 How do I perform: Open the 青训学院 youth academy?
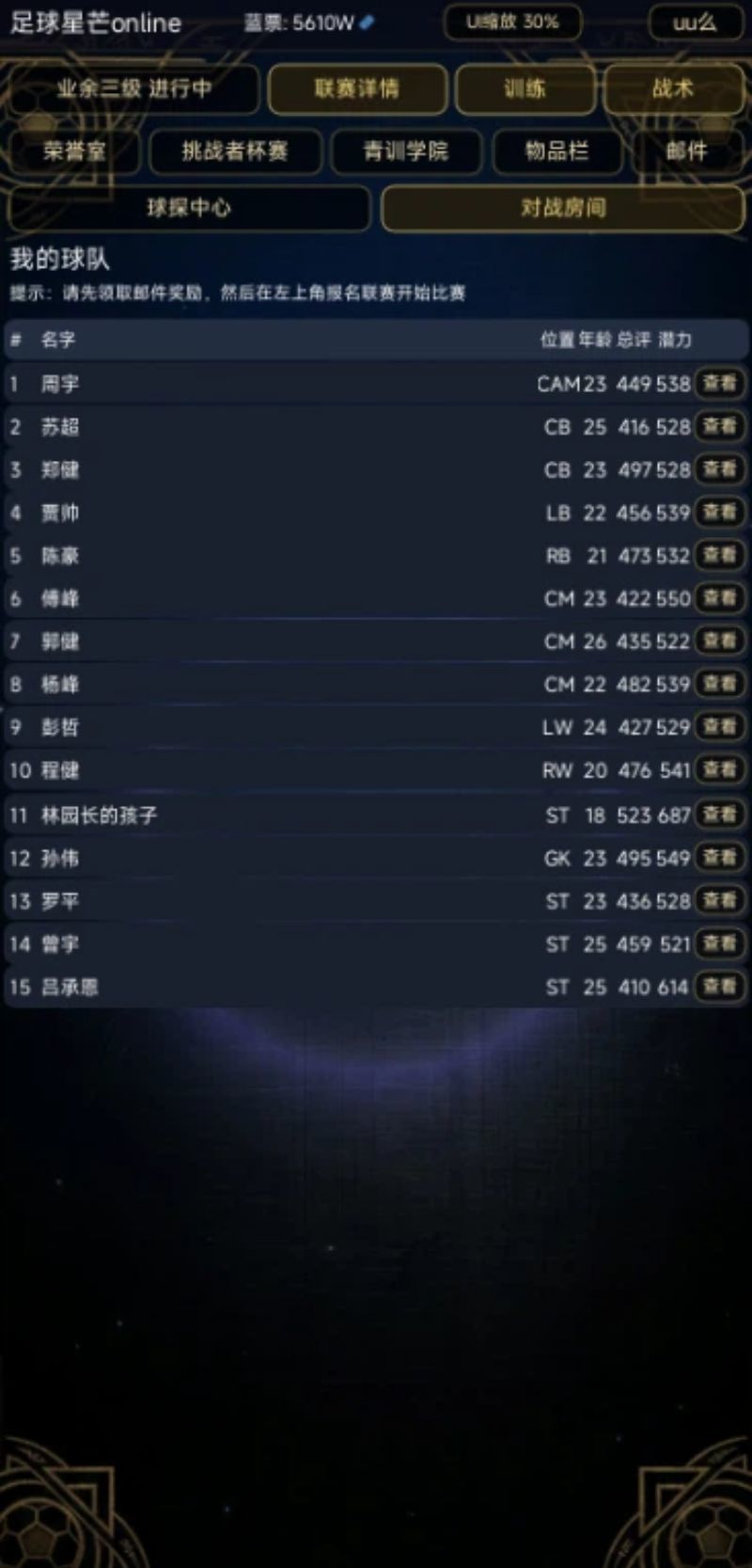[x=406, y=150]
